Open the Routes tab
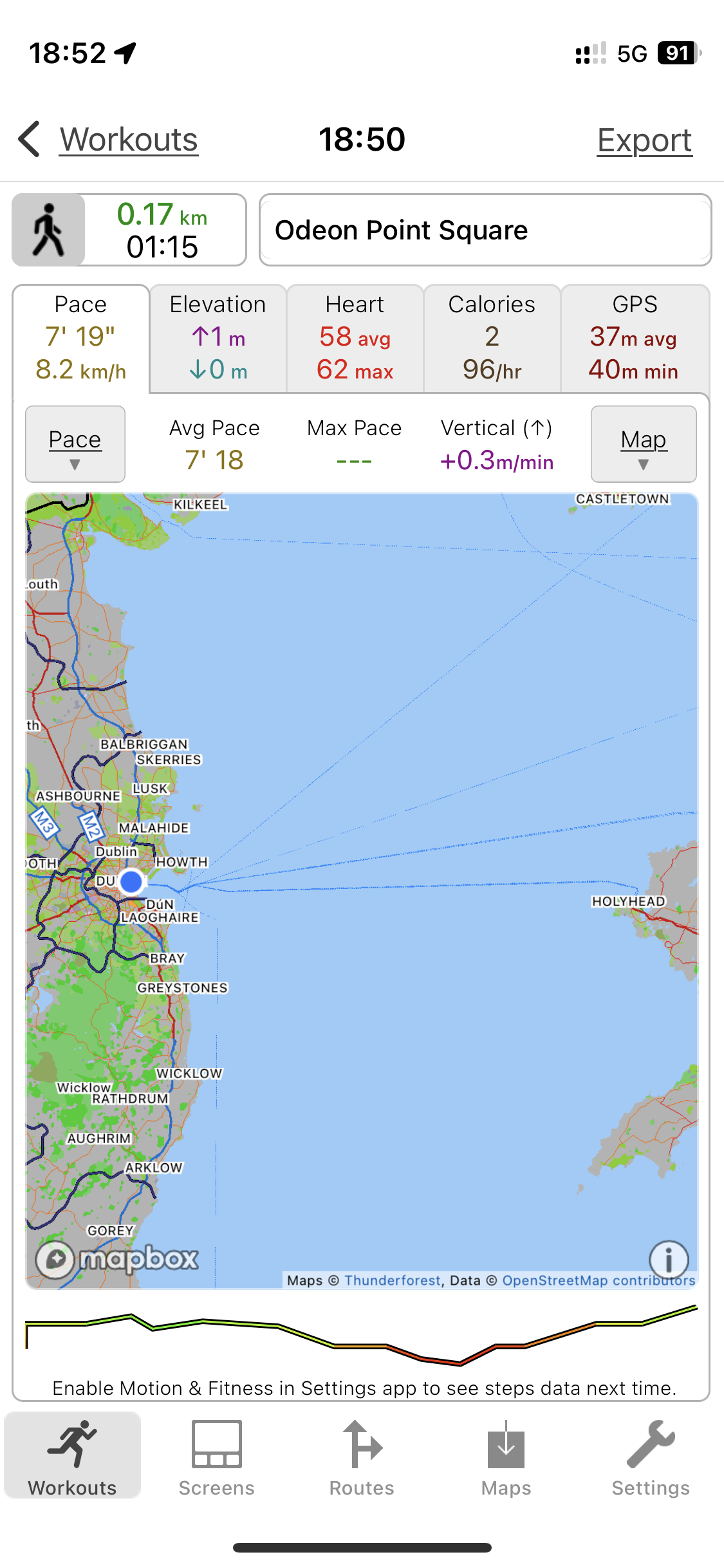 [362, 1458]
